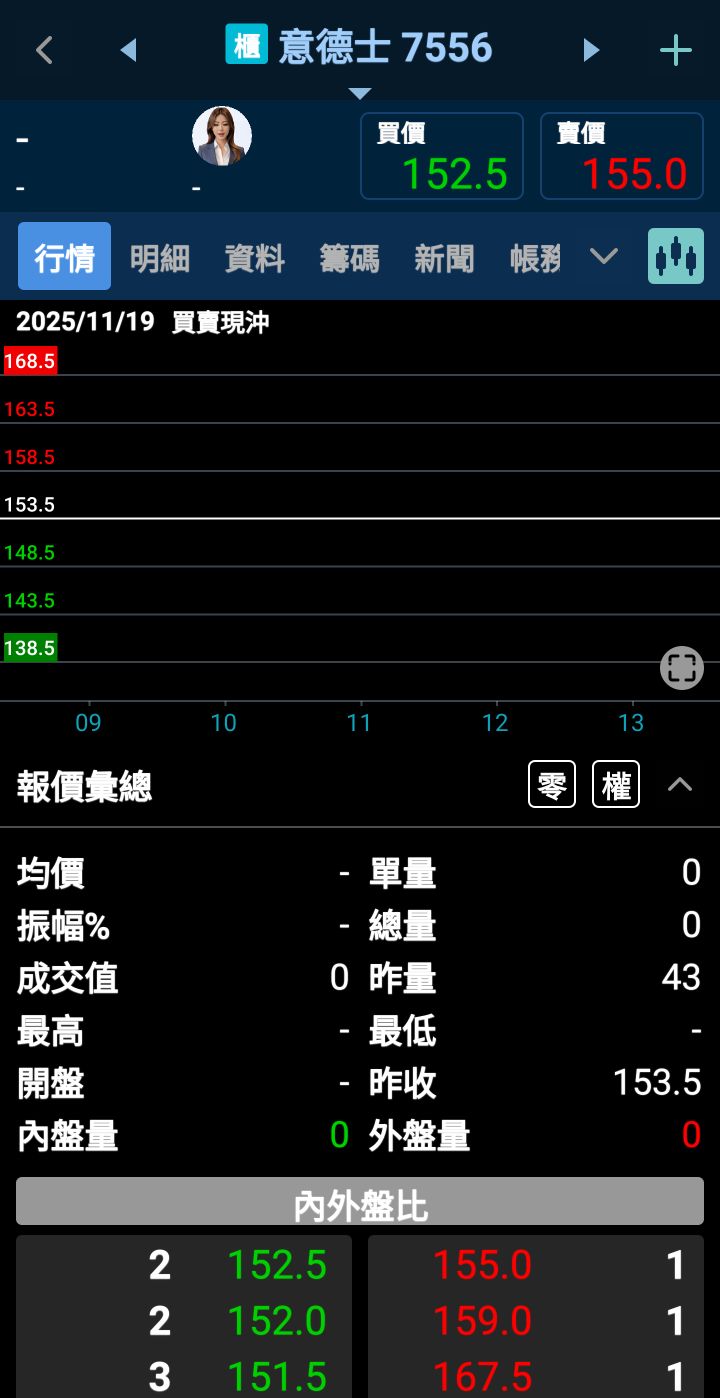This screenshot has width=720, height=1398.
Task: Open the 帳務 tab
Action: (x=535, y=258)
